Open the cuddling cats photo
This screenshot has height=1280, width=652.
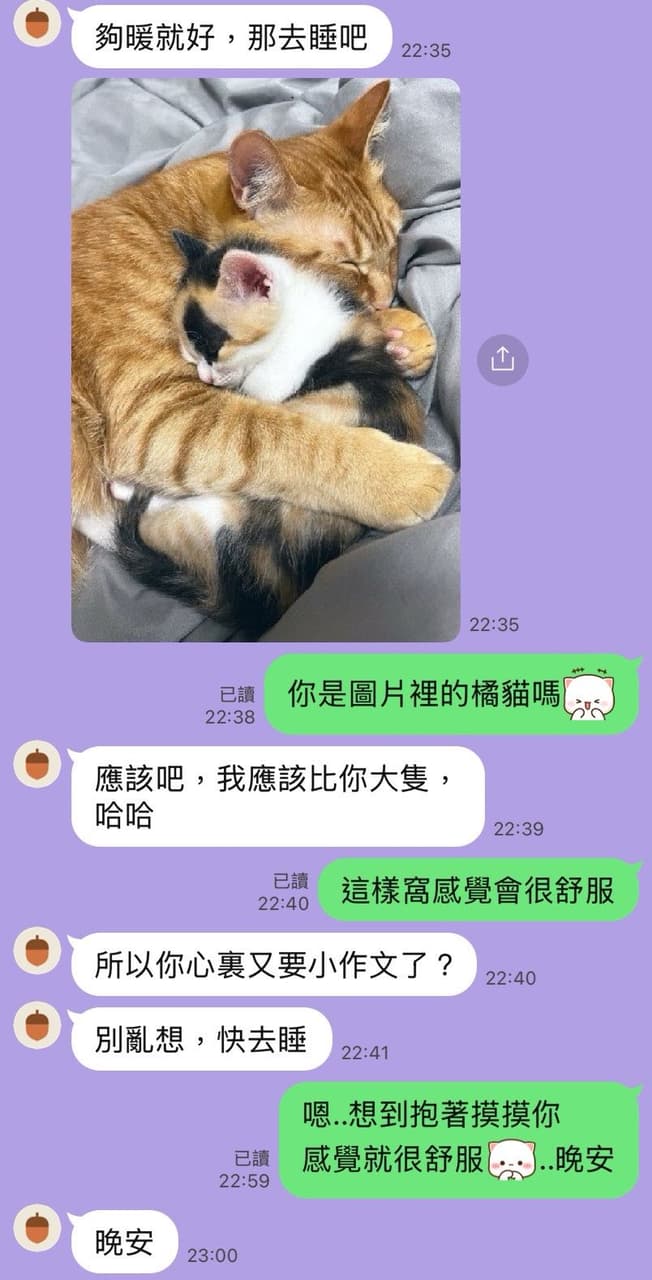(x=266, y=360)
